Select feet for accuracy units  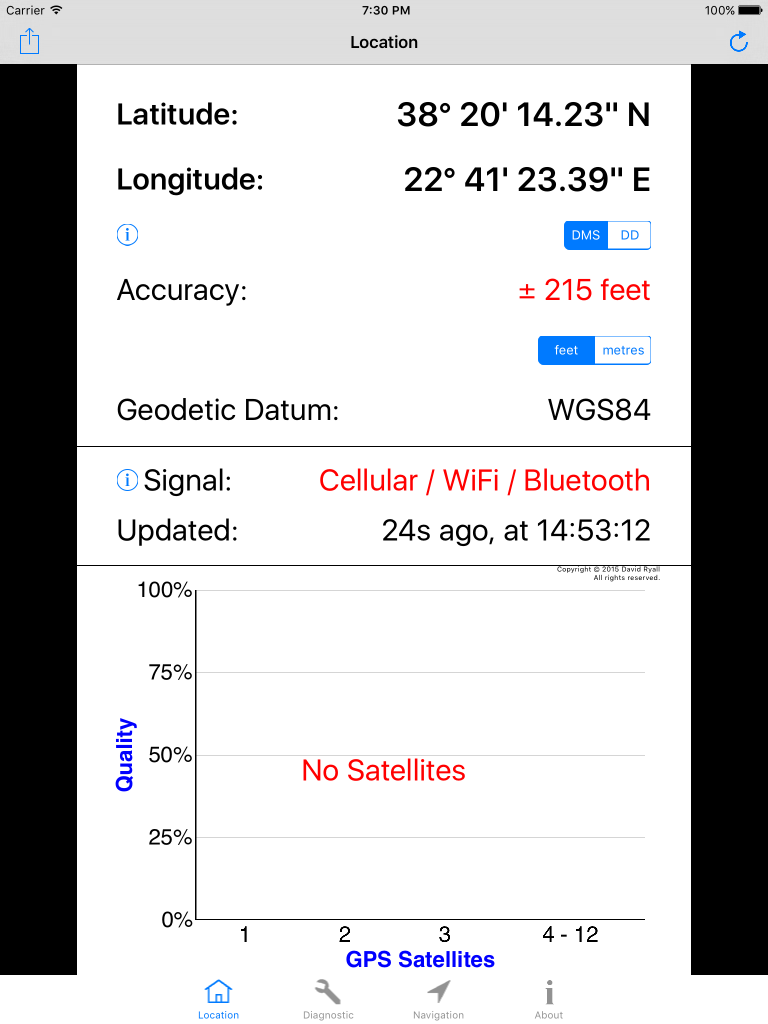point(566,351)
